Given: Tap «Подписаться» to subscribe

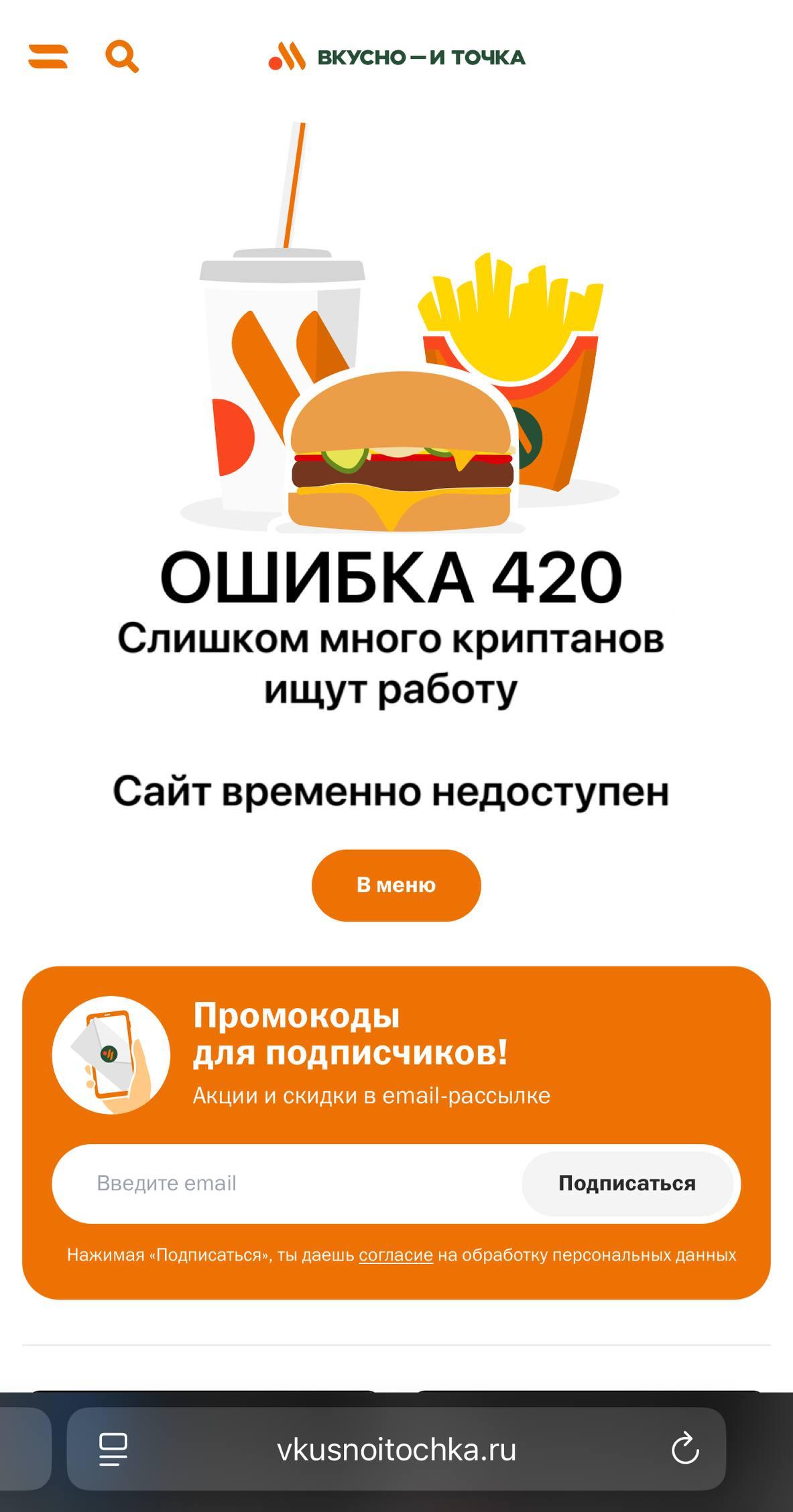Looking at the screenshot, I should point(627,1184).
